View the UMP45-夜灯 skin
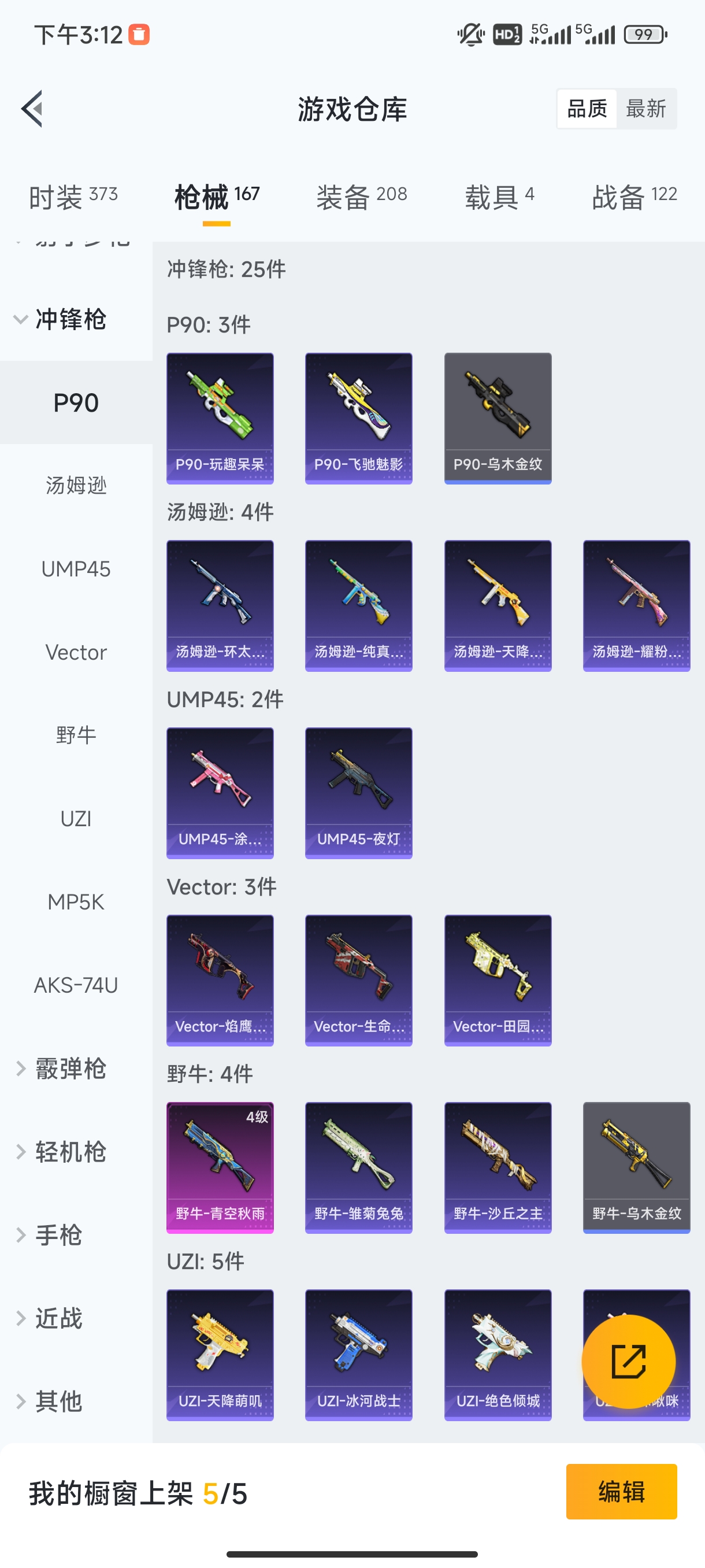Viewport: 705px width, 1568px height. 358,793
